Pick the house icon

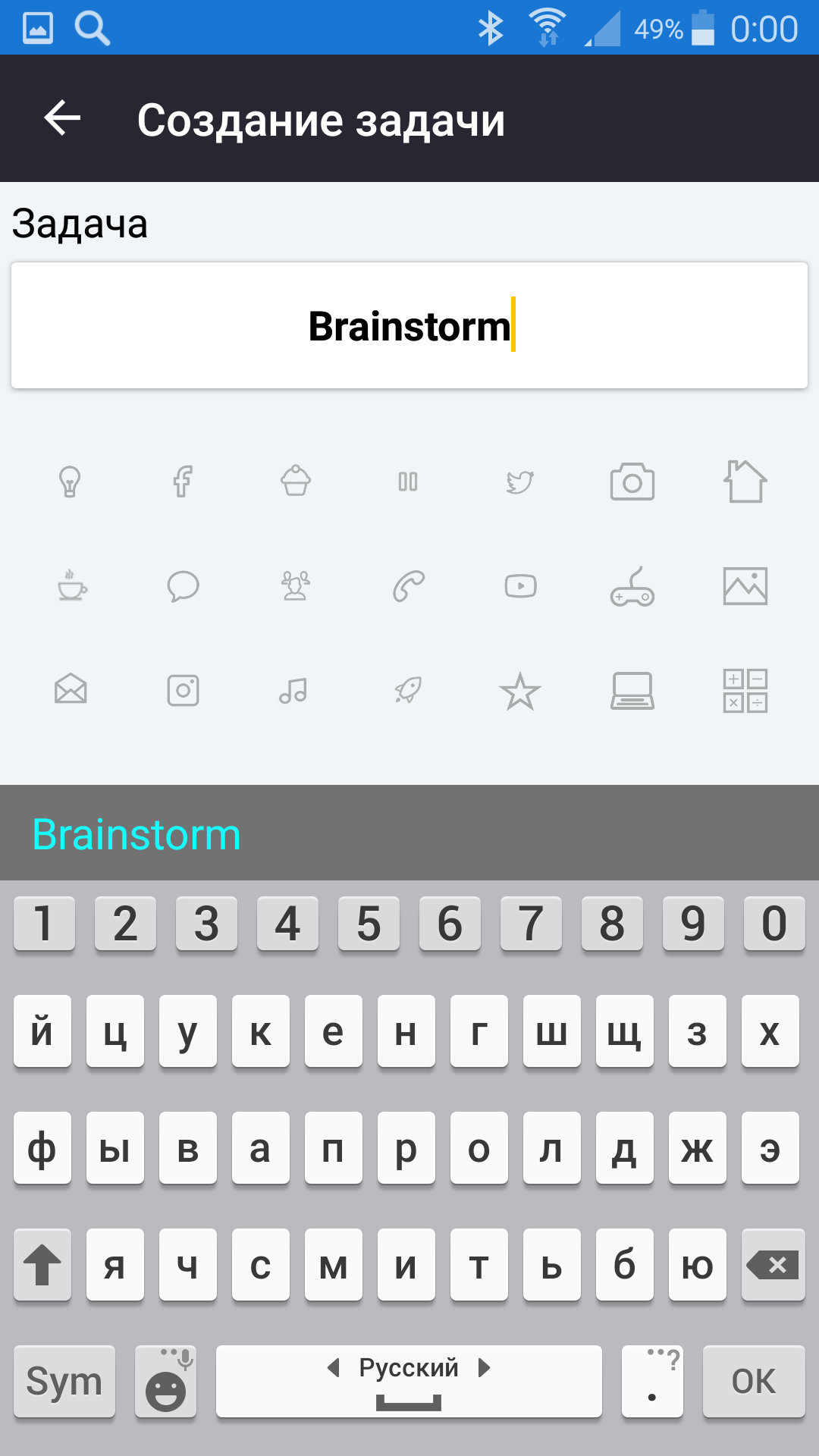click(745, 481)
